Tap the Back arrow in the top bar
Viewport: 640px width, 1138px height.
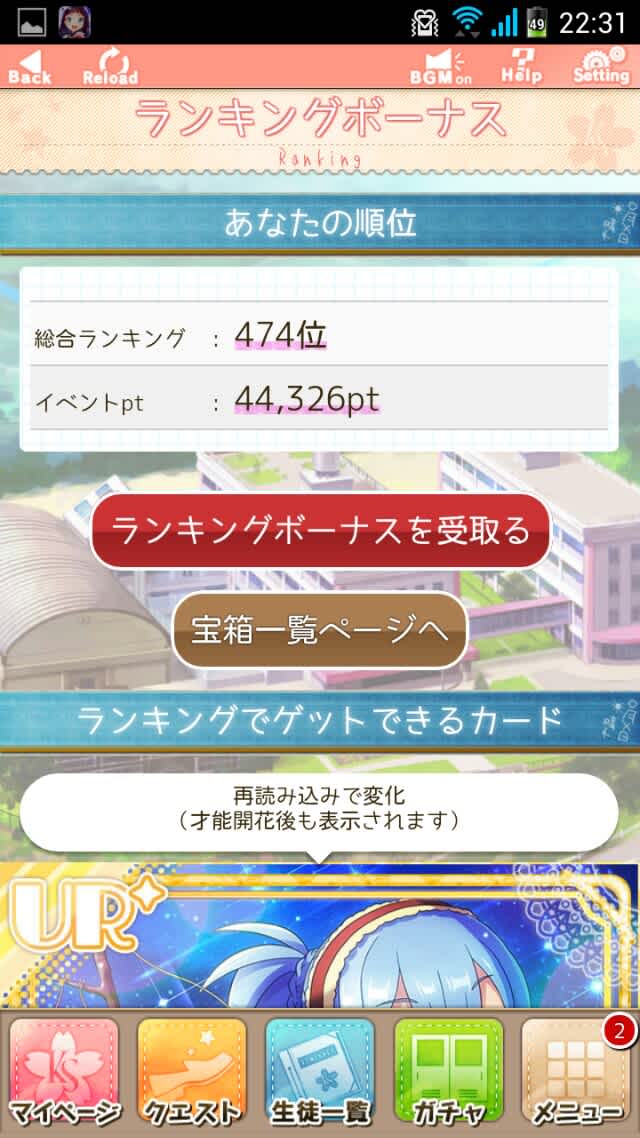pos(30,66)
